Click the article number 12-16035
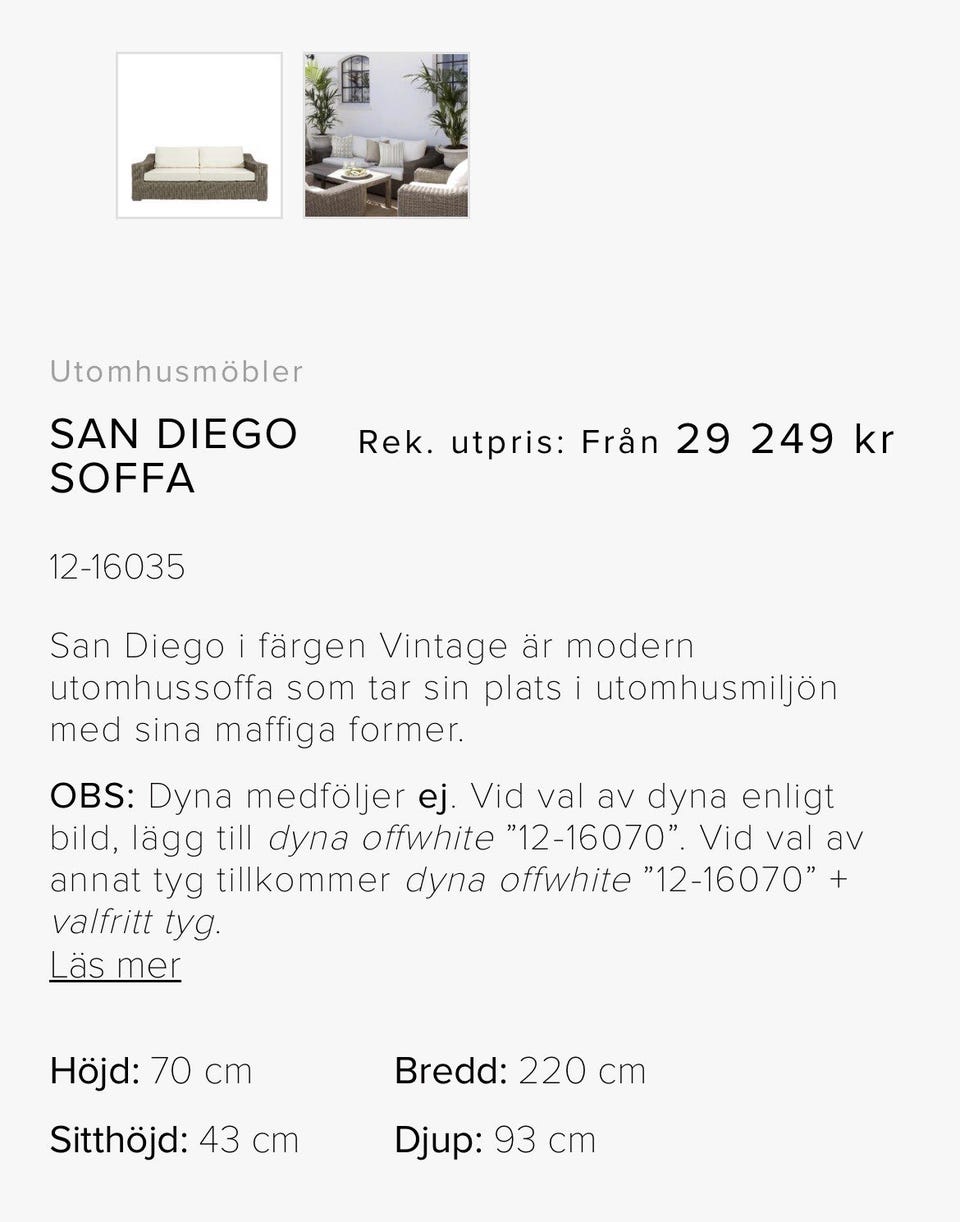This screenshot has width=960, height=1222. (117, 566)
